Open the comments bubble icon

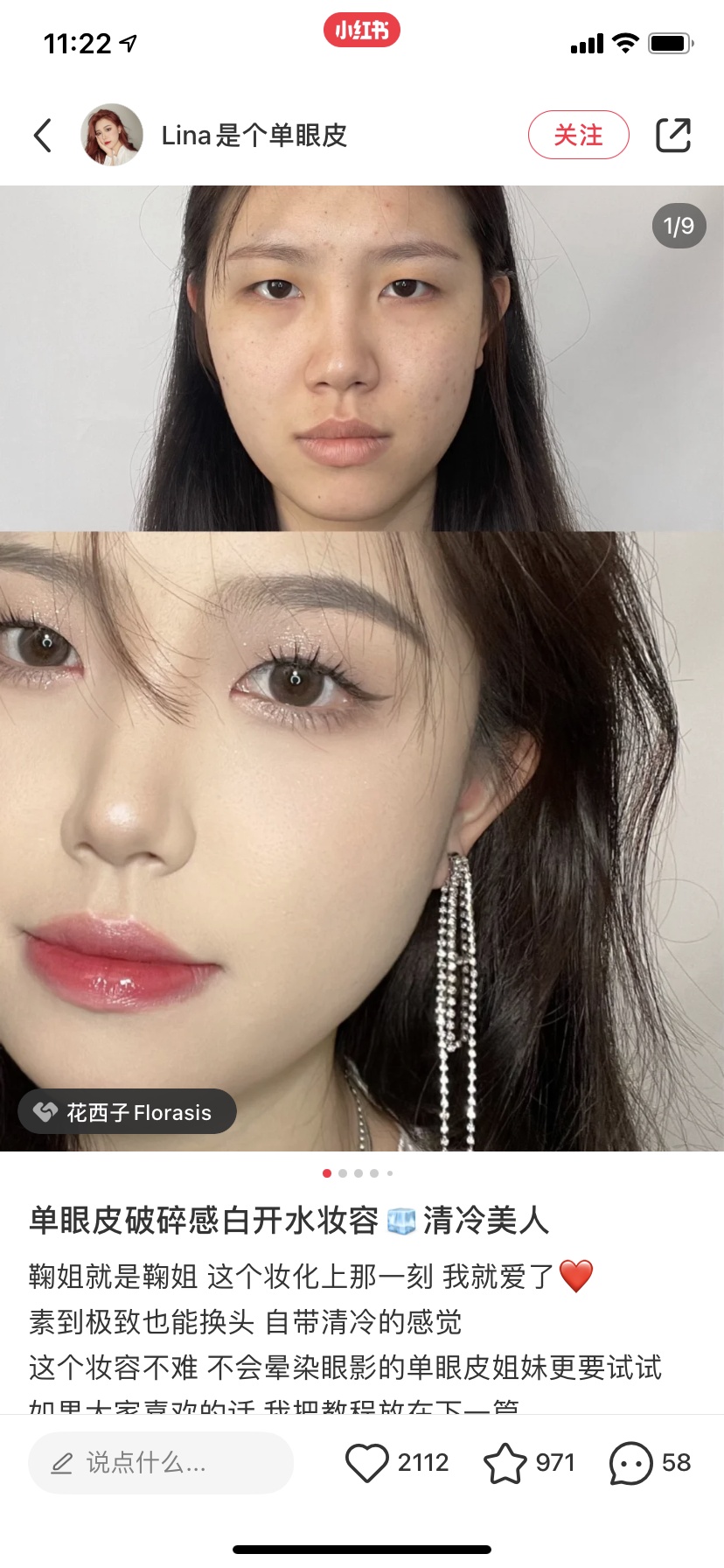tap(630, 1462)
